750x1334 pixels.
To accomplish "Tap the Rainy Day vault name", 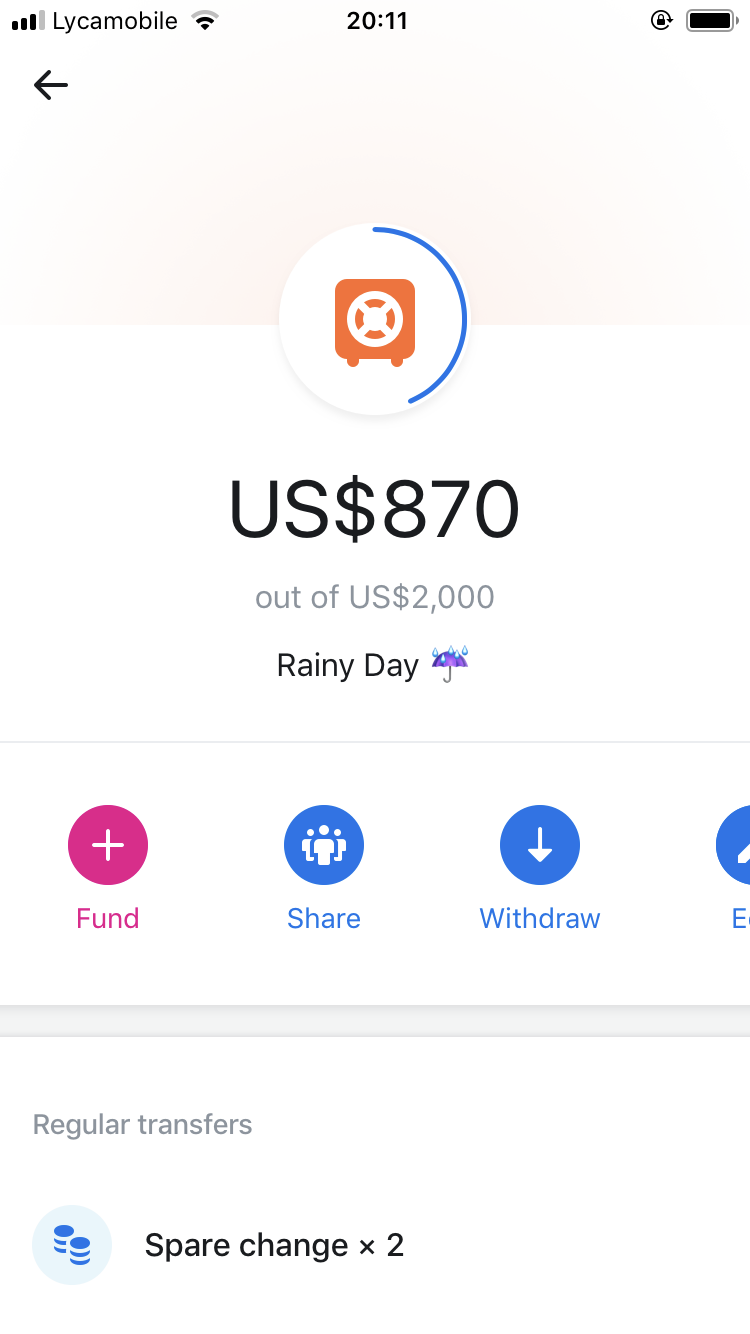I will tap(347, 665).
